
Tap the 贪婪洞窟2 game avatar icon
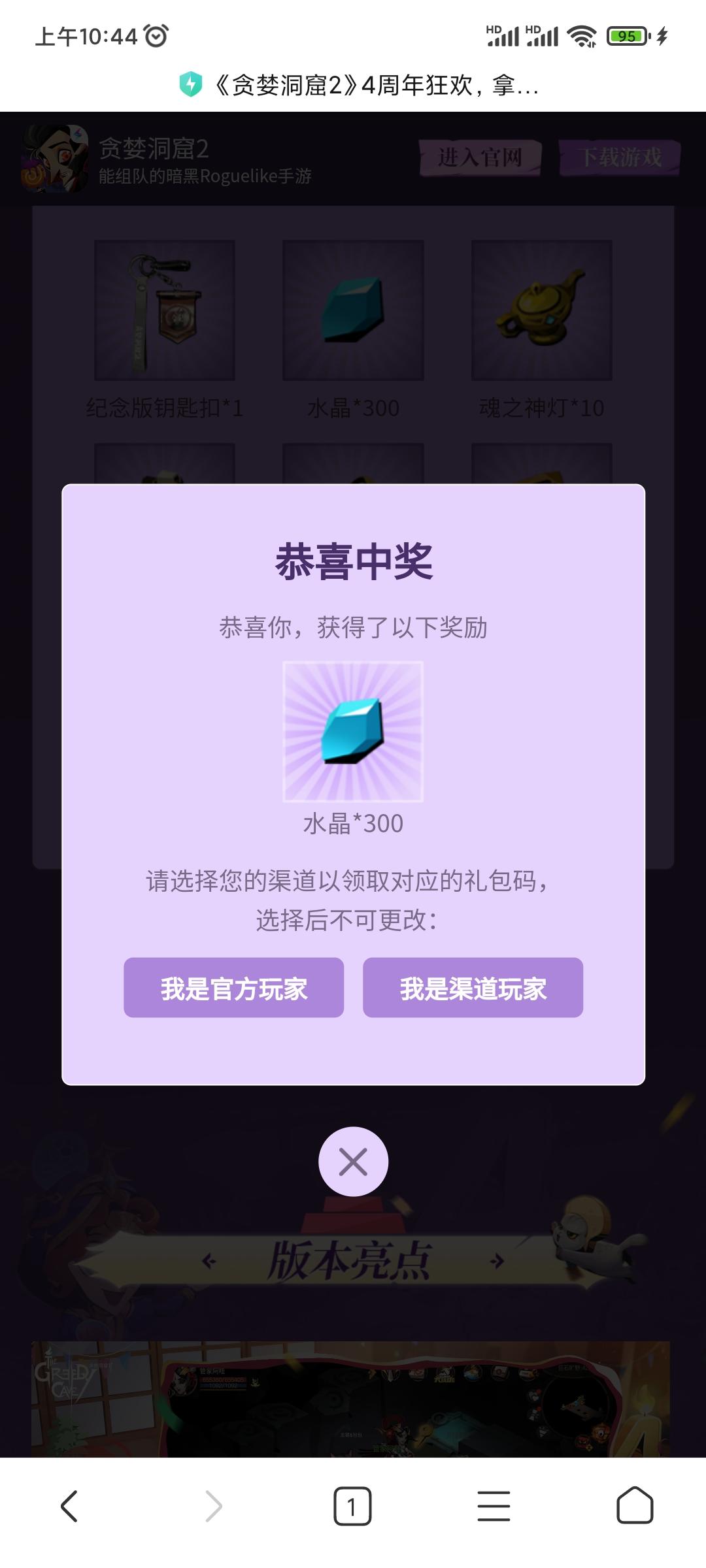[x=56, y=159]
